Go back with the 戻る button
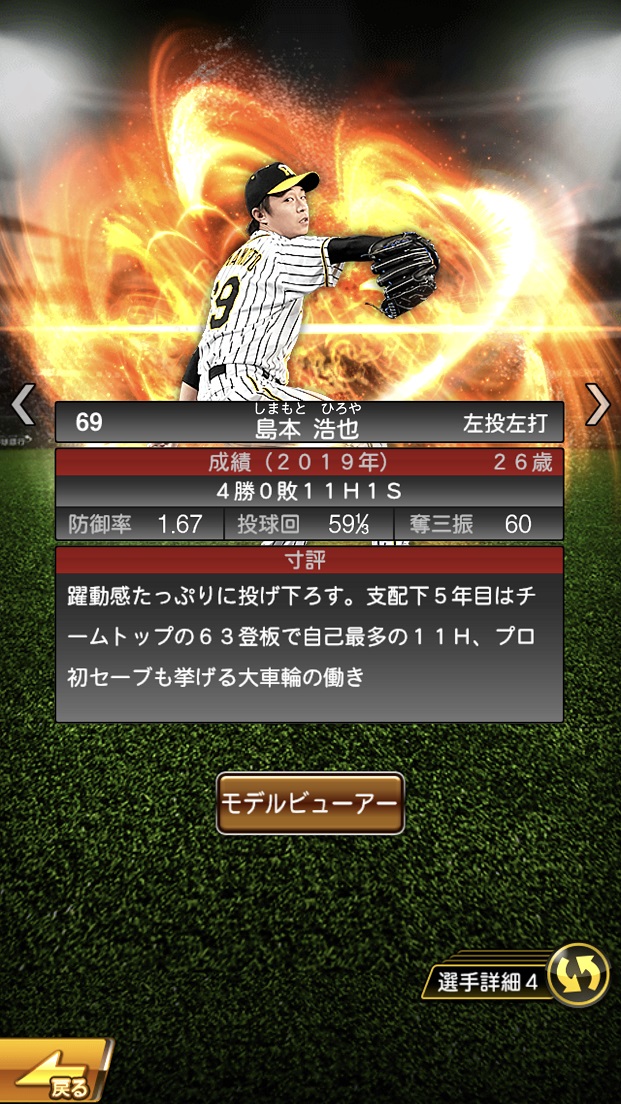Viewport: 621px width, 1104px height. click(55, 1075)
